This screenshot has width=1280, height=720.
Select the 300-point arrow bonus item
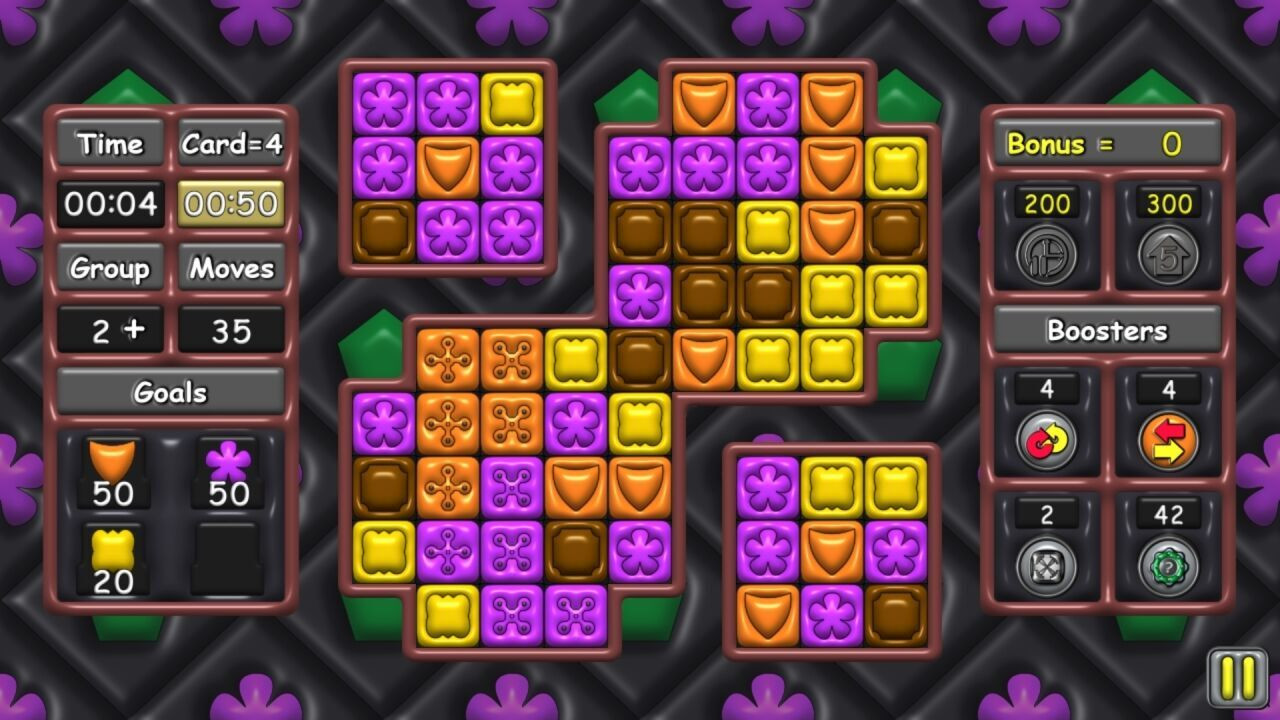tap(1168, 255)
